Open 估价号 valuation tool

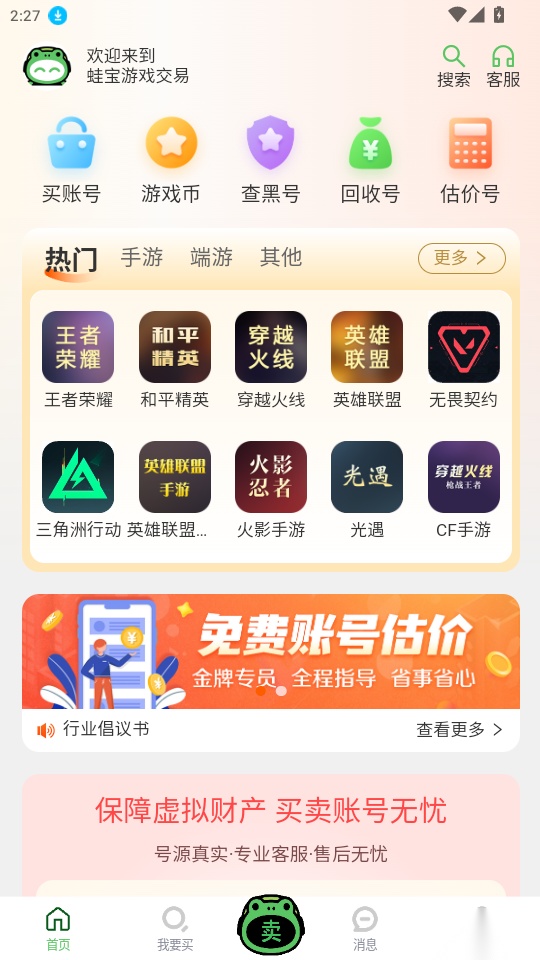point(470,160)
